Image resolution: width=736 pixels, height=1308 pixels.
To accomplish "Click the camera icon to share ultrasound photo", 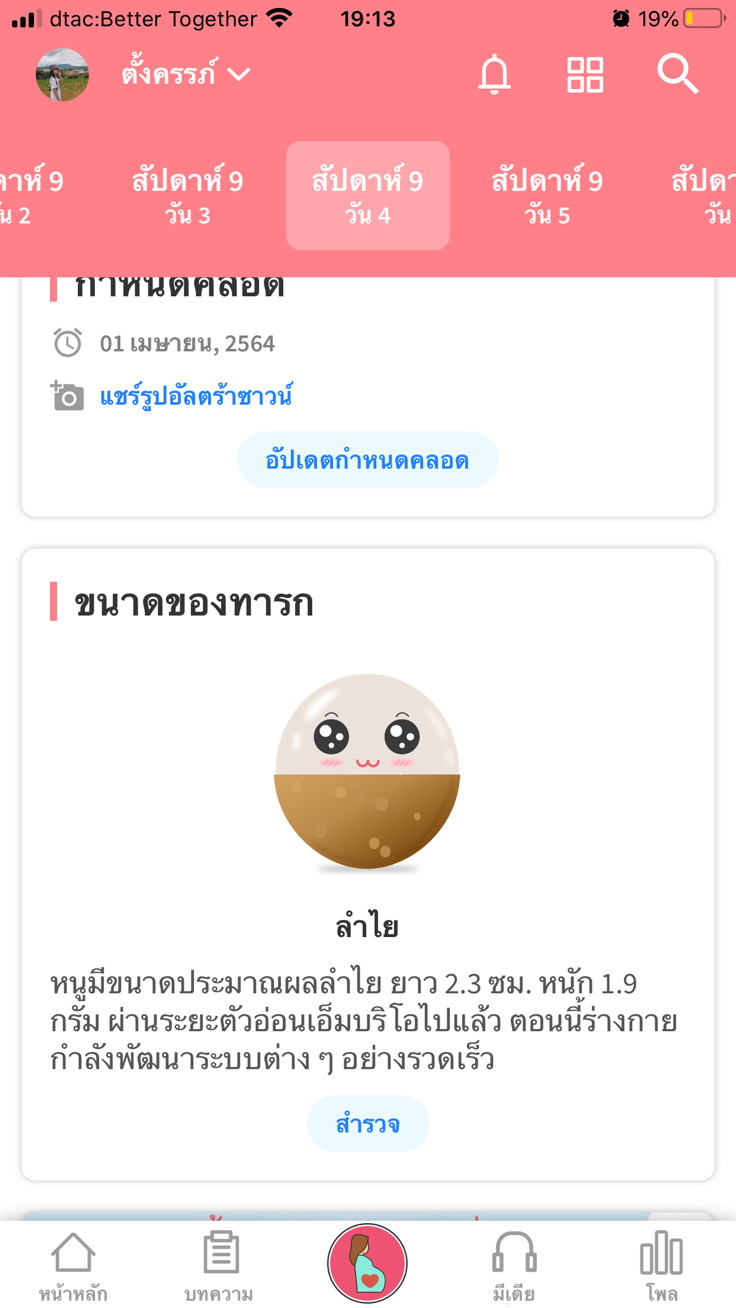I will 66,396.
